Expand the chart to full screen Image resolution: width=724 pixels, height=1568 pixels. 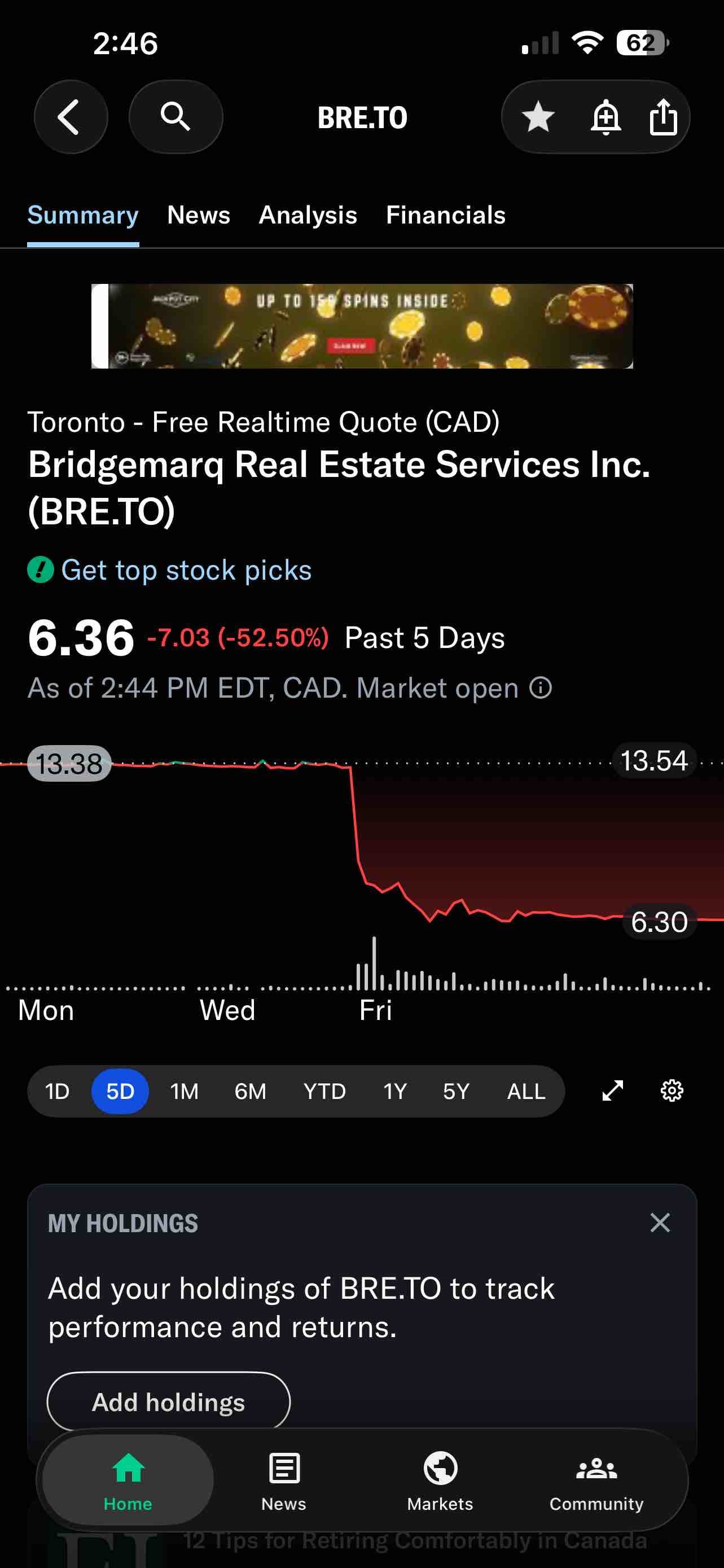(x=613, y=1091)
